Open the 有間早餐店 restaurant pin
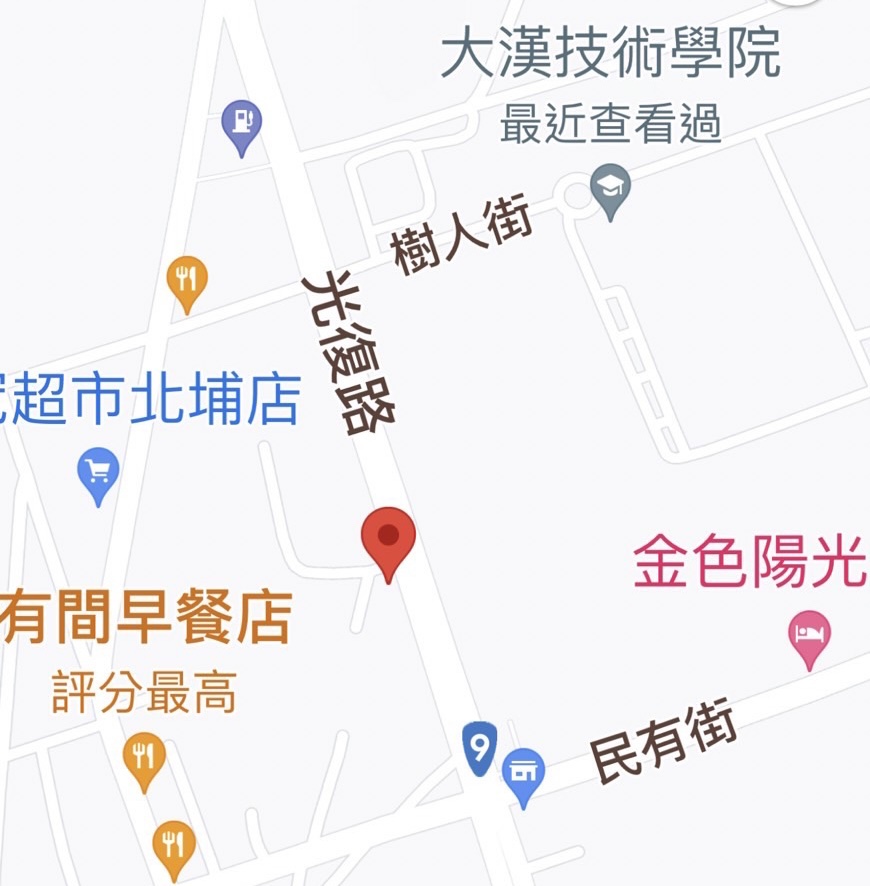 pos(144,756)
